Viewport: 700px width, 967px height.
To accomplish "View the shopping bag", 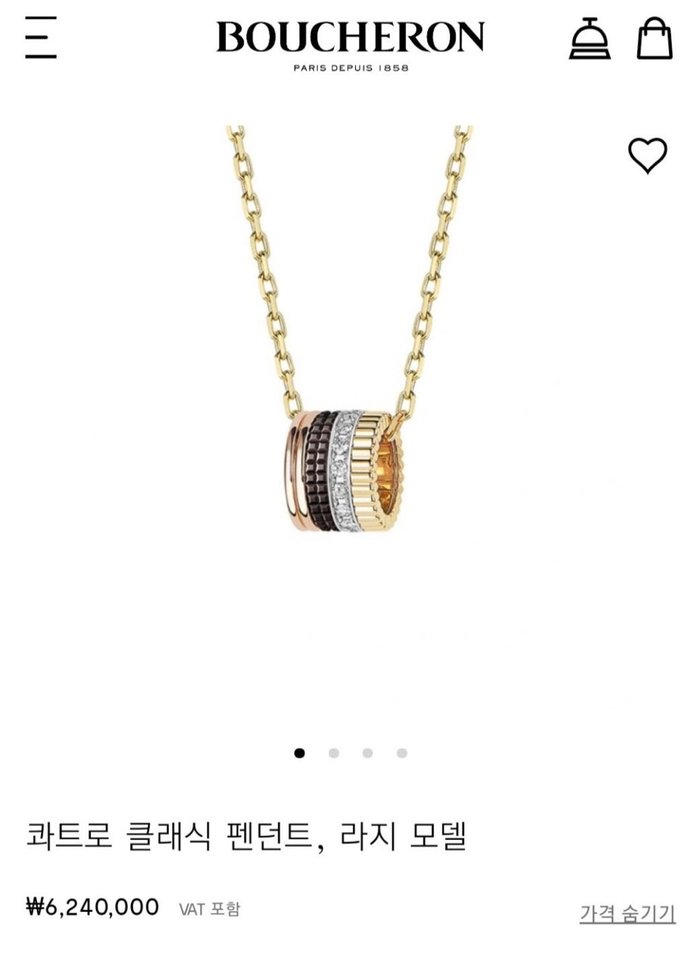I will pyautogui.click(x=655, y=39).
